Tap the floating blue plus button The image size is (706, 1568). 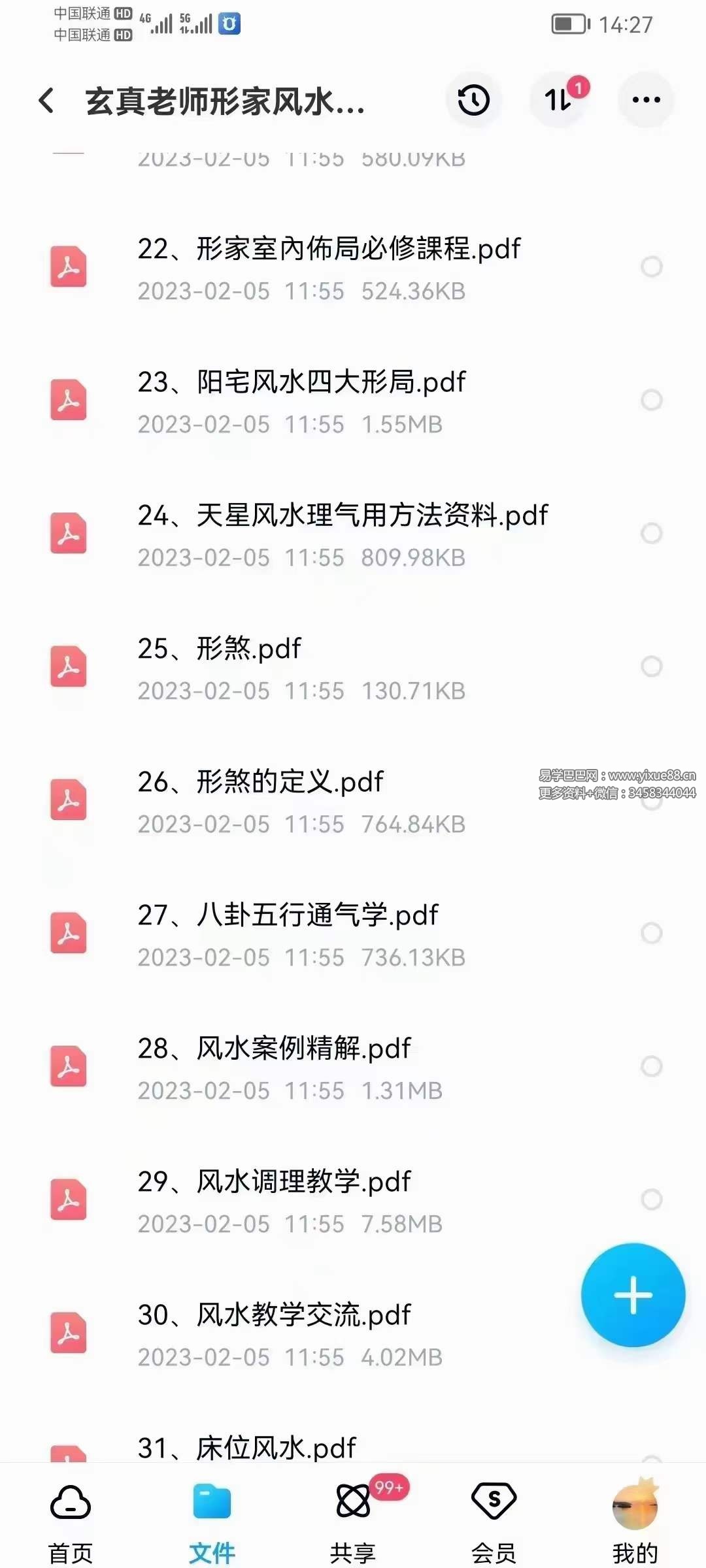coord(633,1296)
